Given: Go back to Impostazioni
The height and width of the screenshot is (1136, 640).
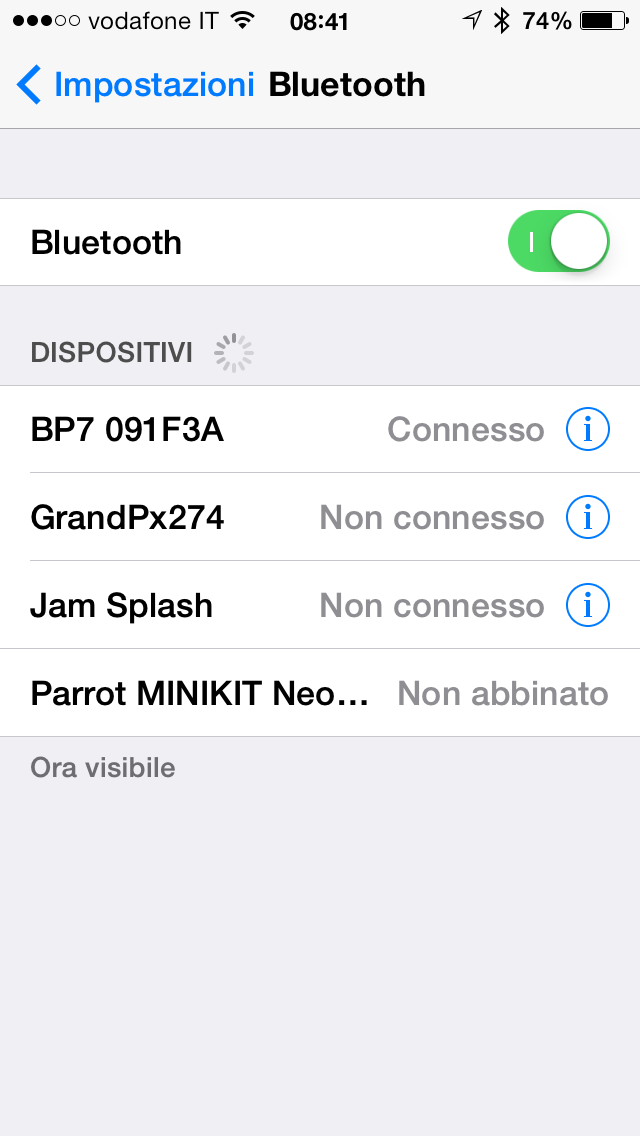Looking at the screenshot, I should coord(136,85).
